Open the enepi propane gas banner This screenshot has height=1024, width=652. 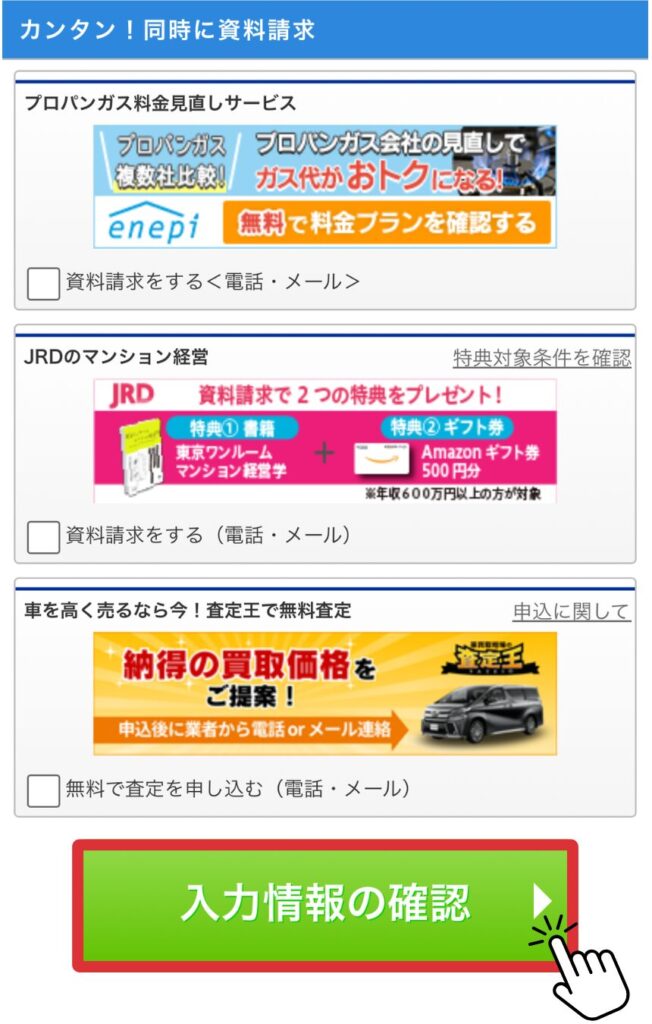325,186
